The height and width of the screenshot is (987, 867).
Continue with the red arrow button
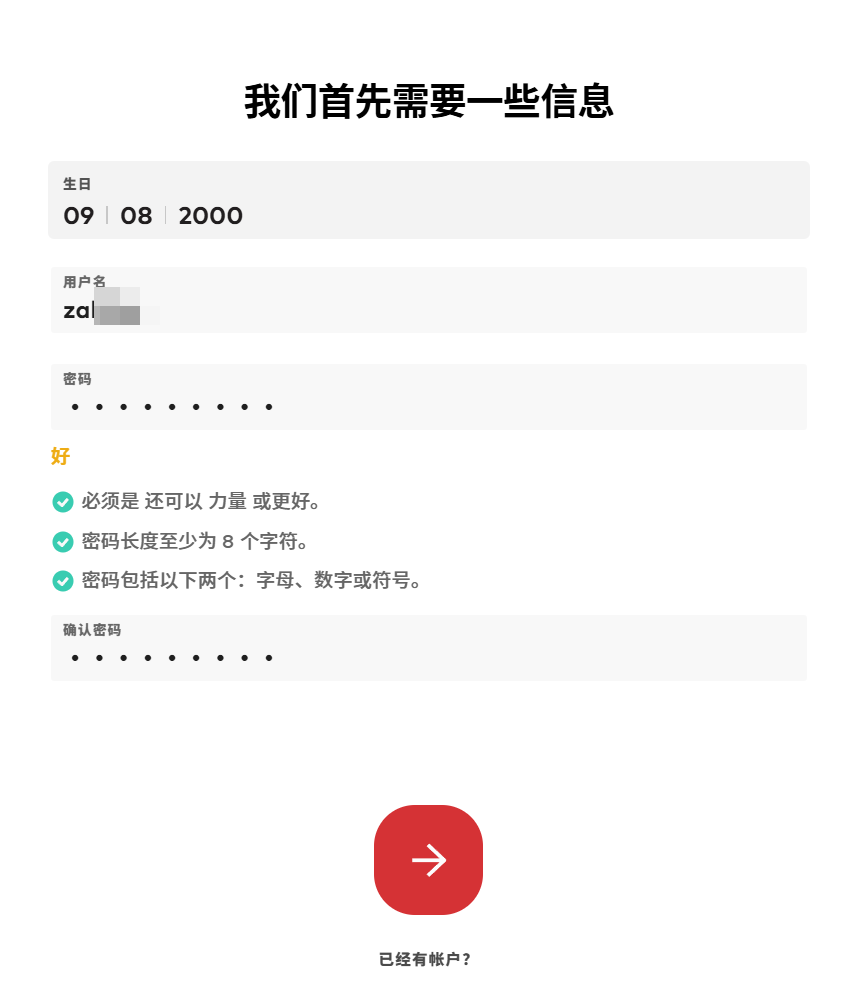pos(428,860)
